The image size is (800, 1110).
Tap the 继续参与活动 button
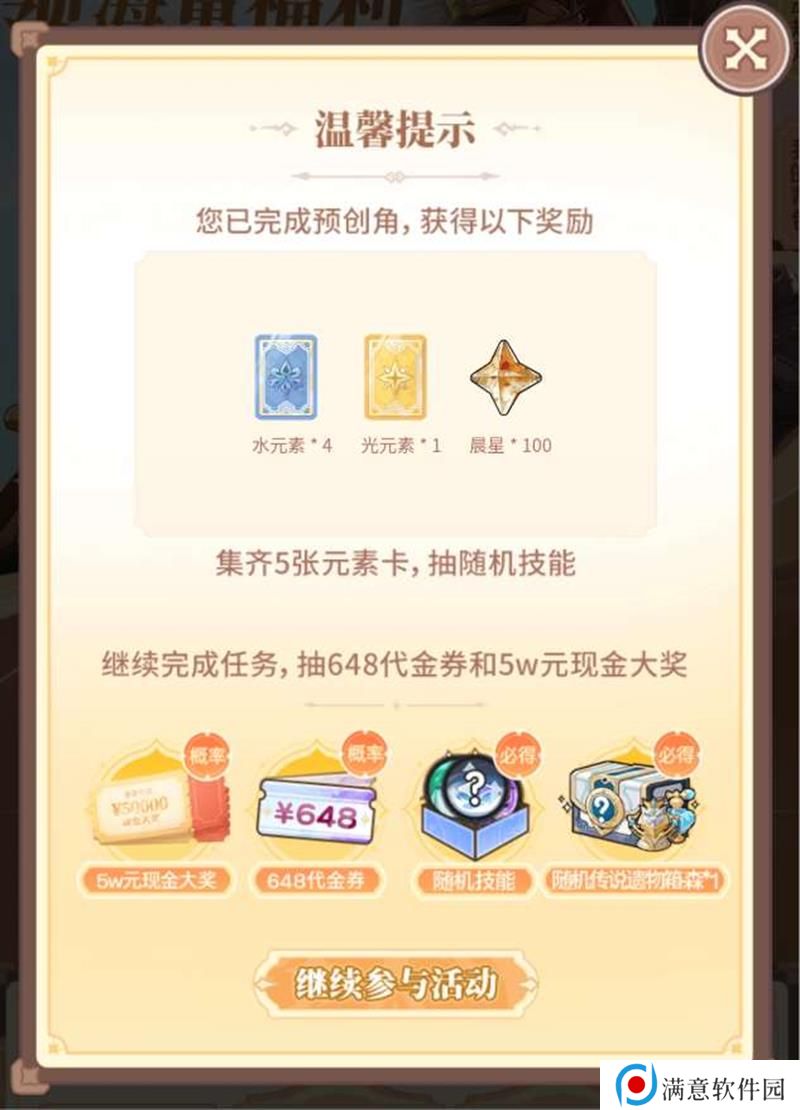397,983
